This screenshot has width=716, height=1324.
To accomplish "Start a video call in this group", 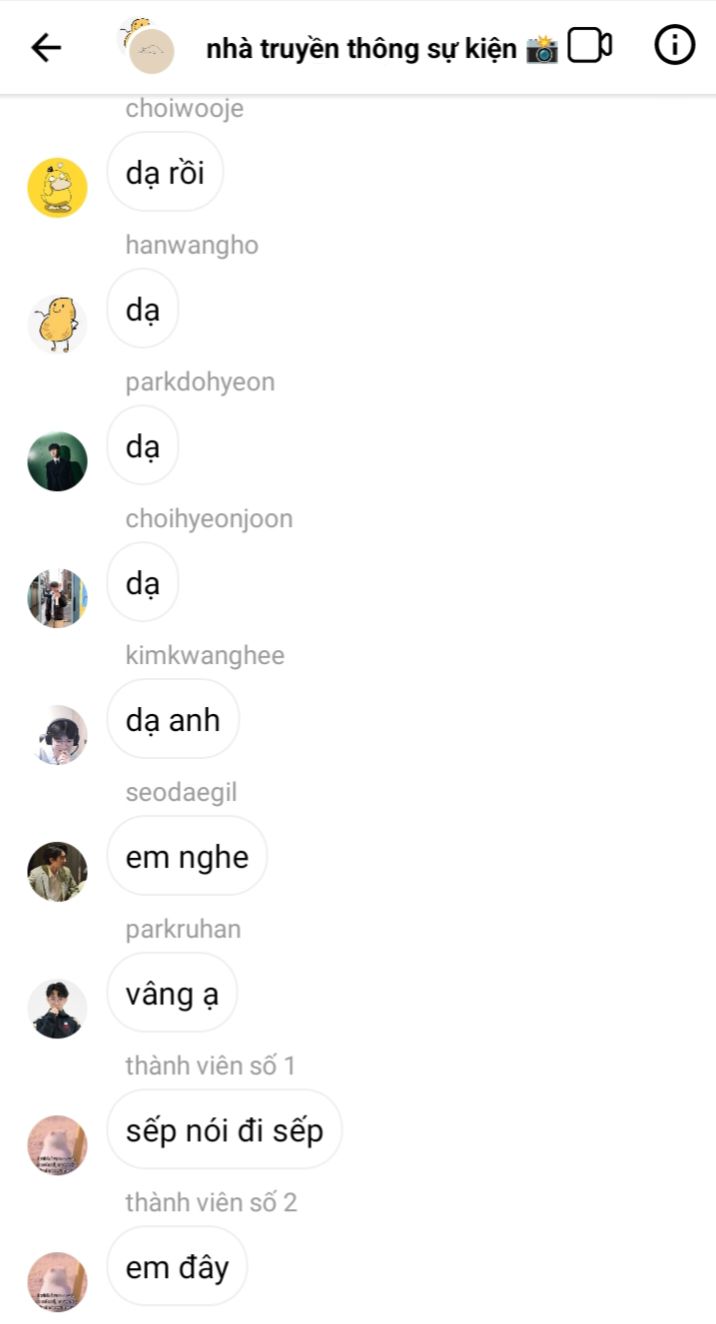I will point(589,46).
